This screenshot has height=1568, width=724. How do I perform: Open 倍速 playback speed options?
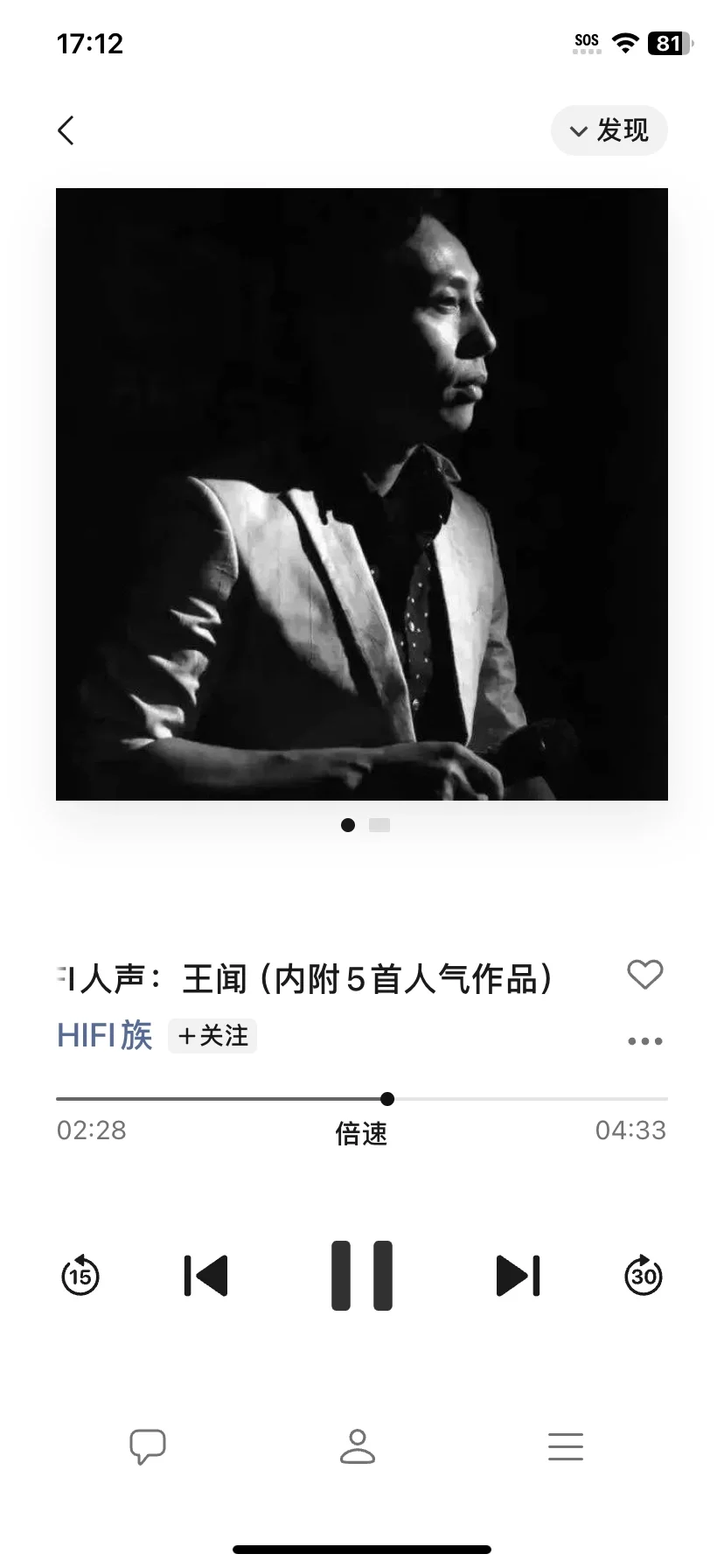coord(361,1134)
